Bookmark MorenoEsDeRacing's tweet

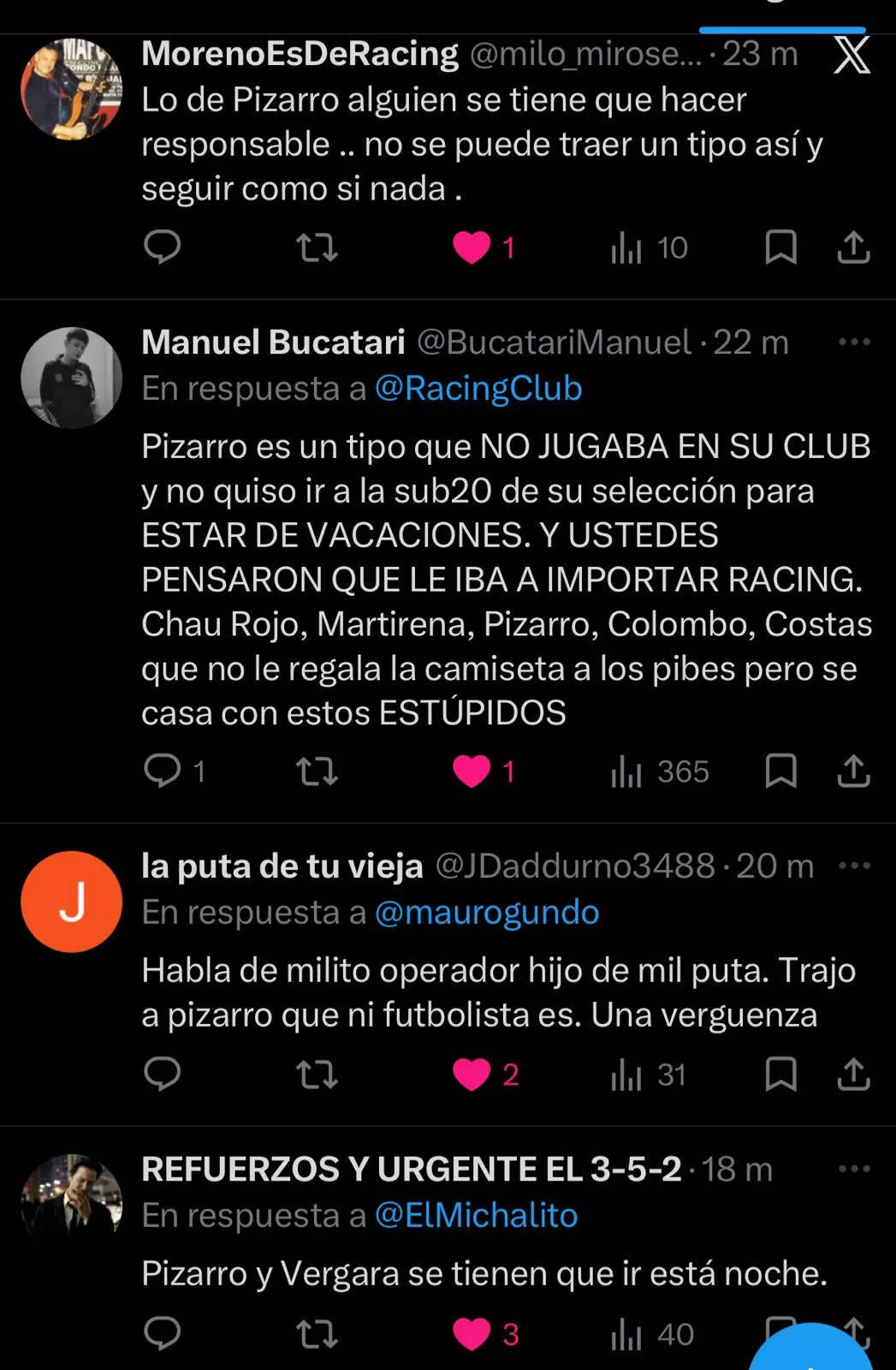pyautogui.click(x=780, y=247)
